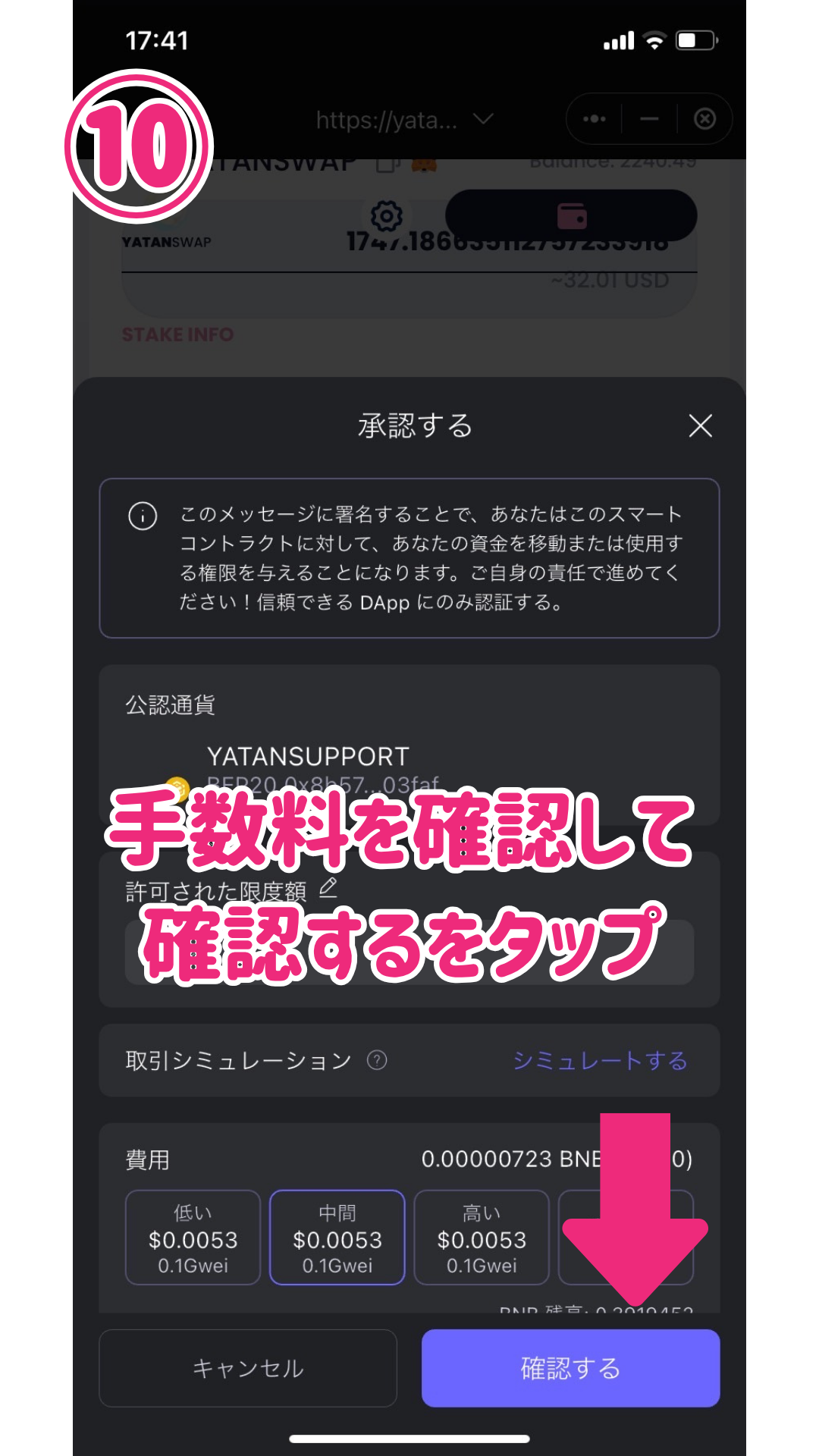Edit the 許可された限度額 with the pencil icon
The image size is (819, 1456).
(328, 887)
